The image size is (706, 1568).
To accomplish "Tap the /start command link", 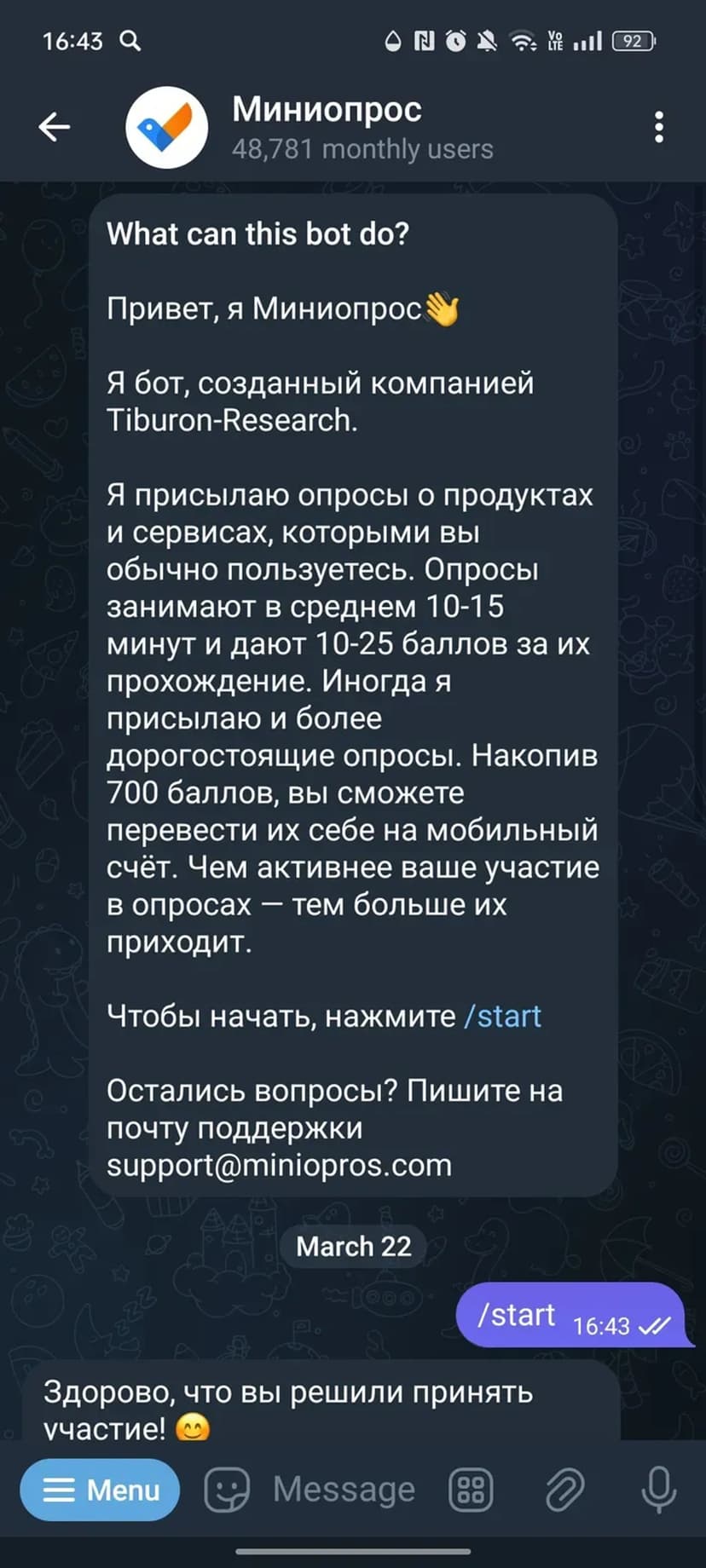I will (502, 1016).
